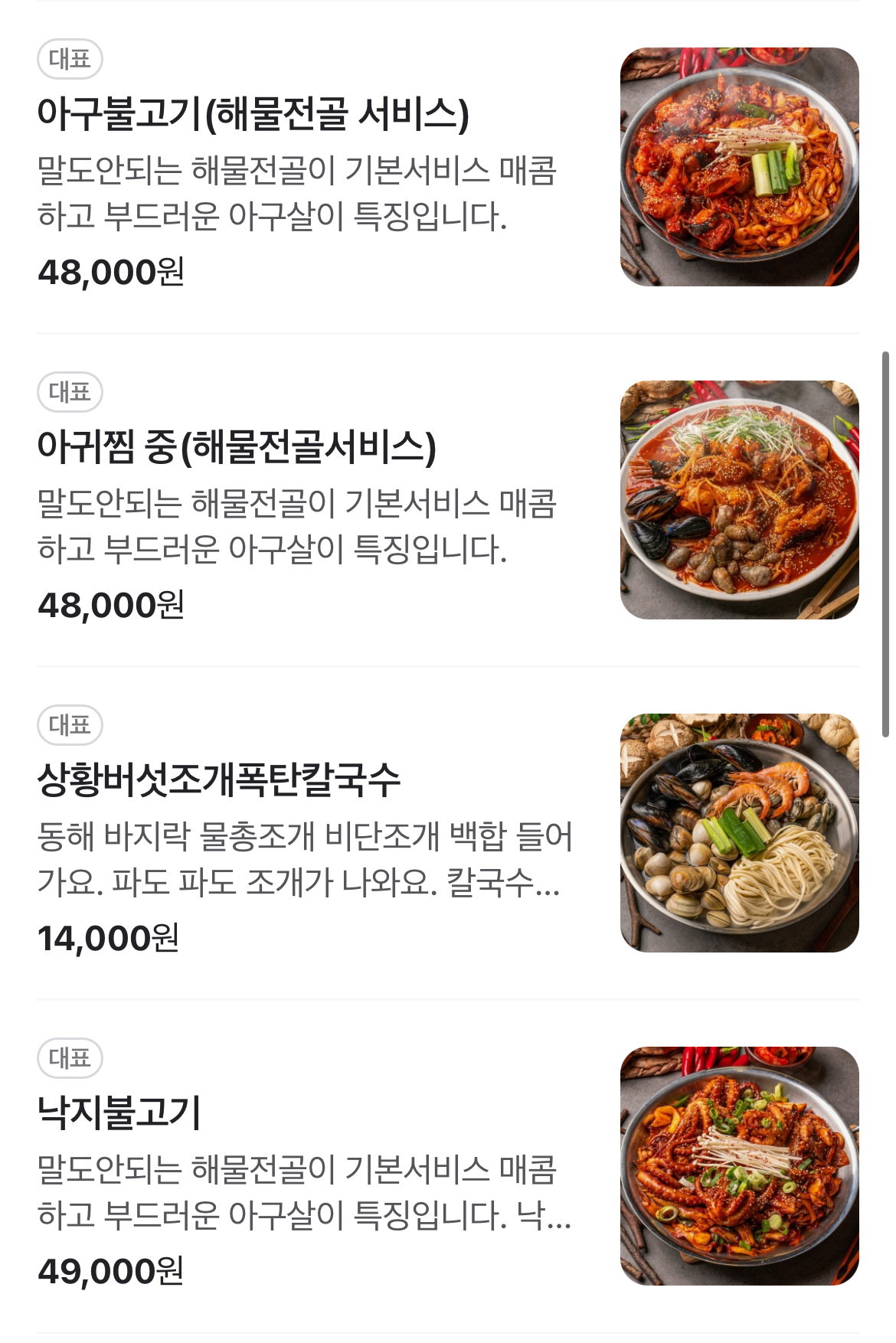Open the 아구불고기(해물전골 서비스) menu item
Viewport: 896px width, 1343px height.
point(253,113)
